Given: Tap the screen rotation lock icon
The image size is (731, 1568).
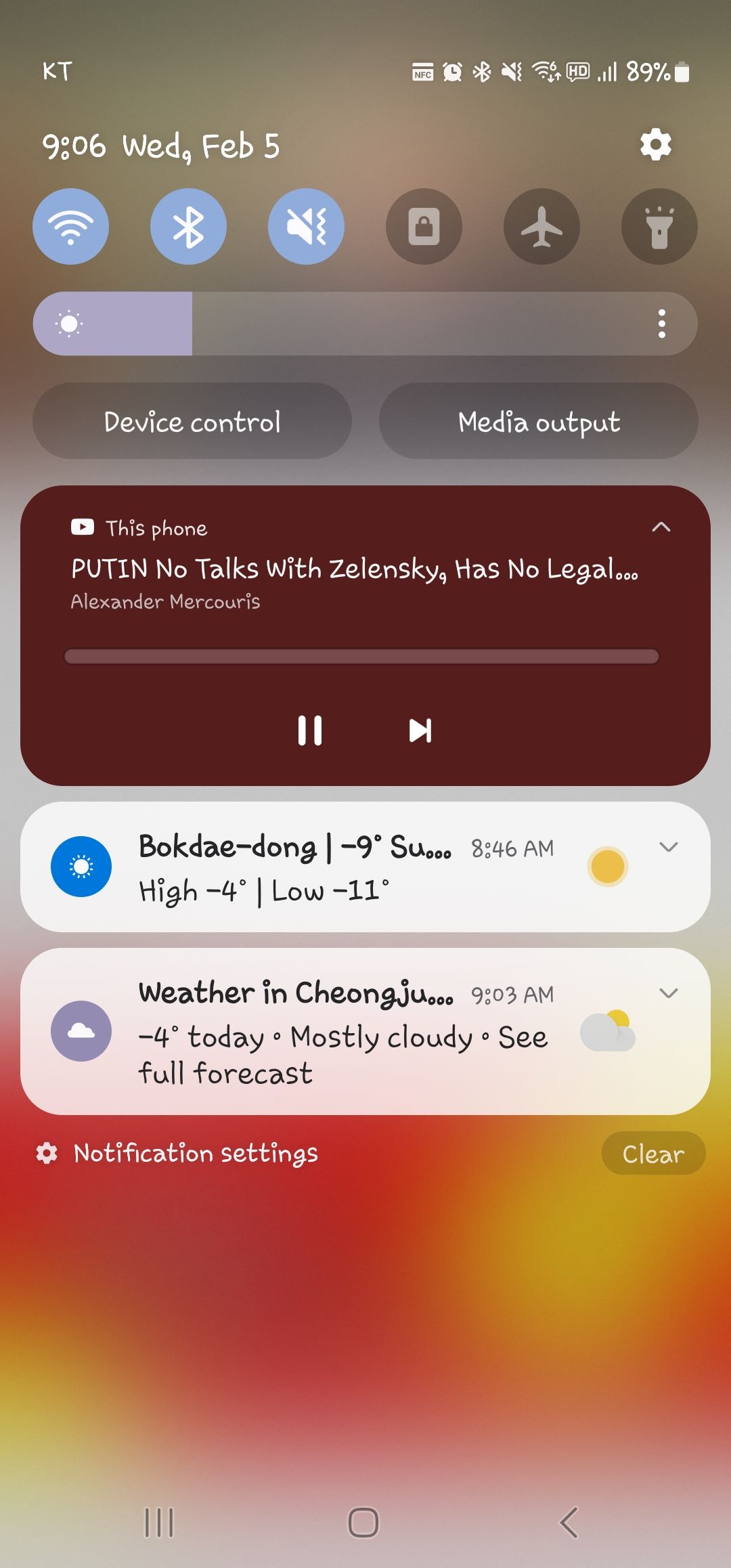Looking at the screenshot, I should click(x=424, y=226).
